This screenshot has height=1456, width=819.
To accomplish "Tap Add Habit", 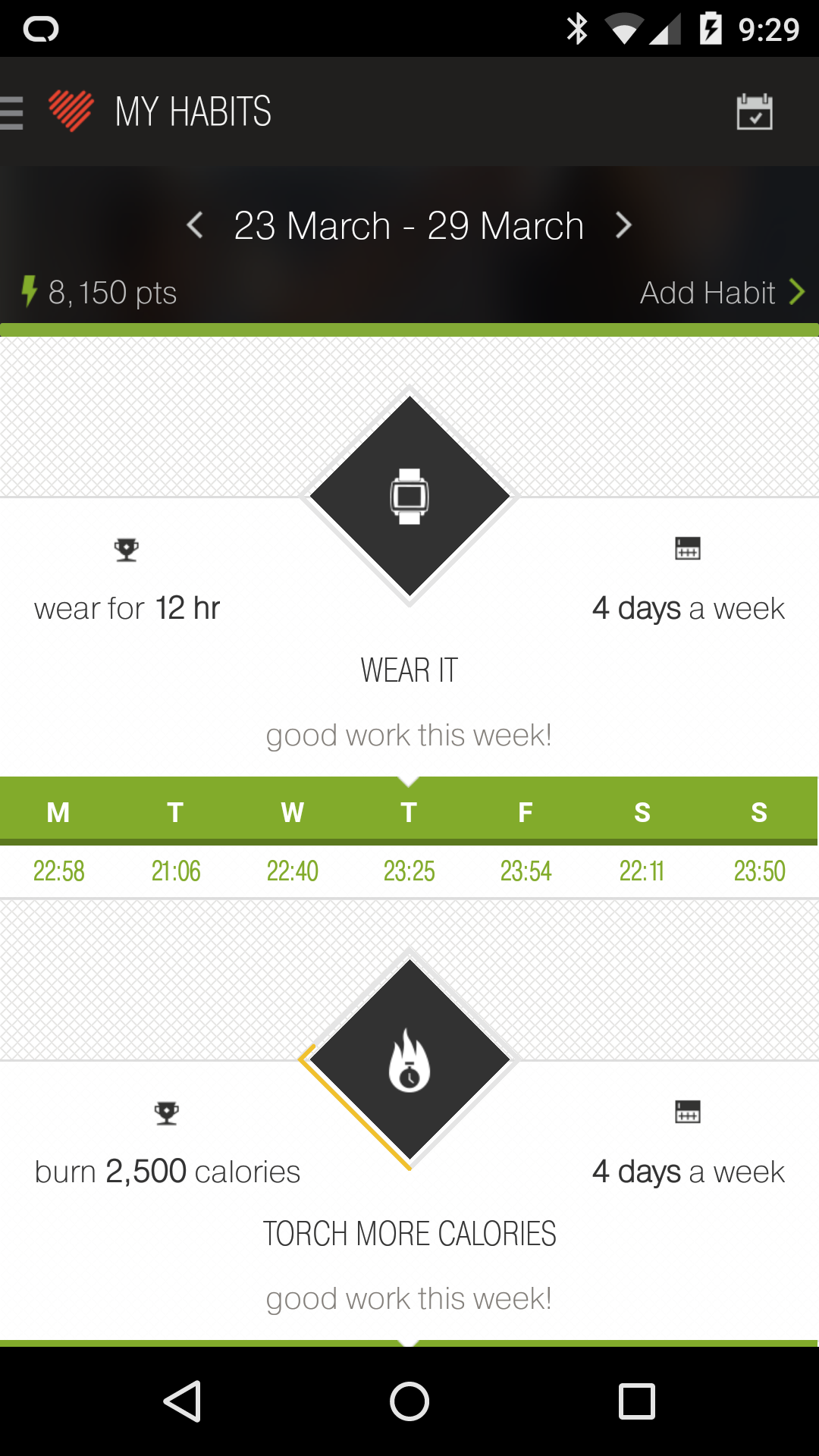I will [x=720, y=293].
